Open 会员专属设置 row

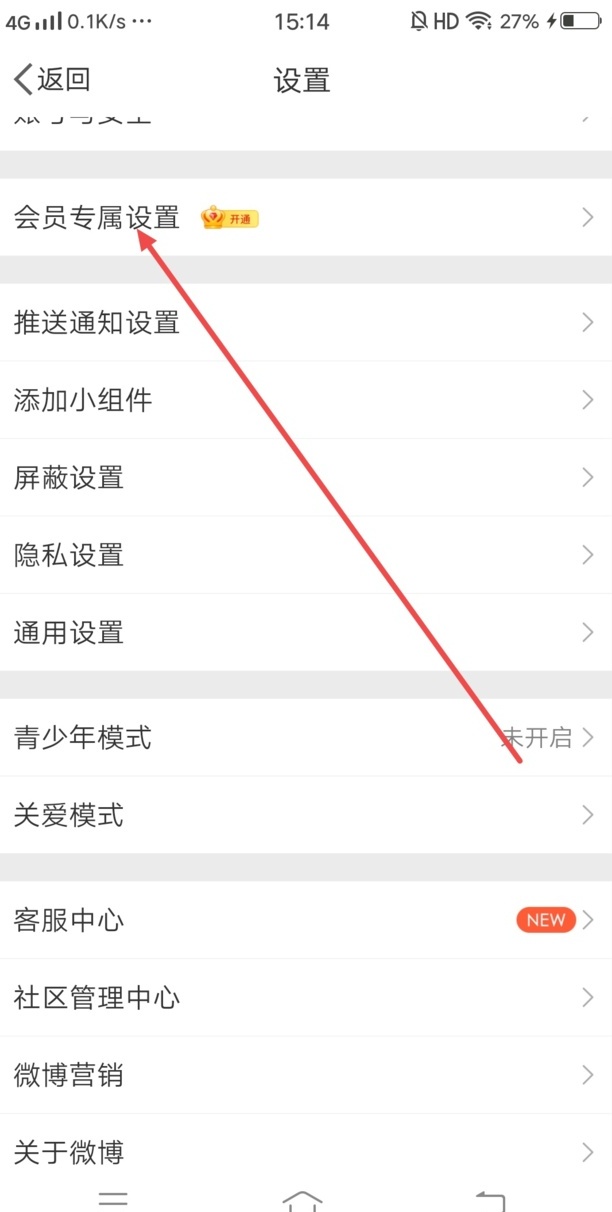[300, 217]
